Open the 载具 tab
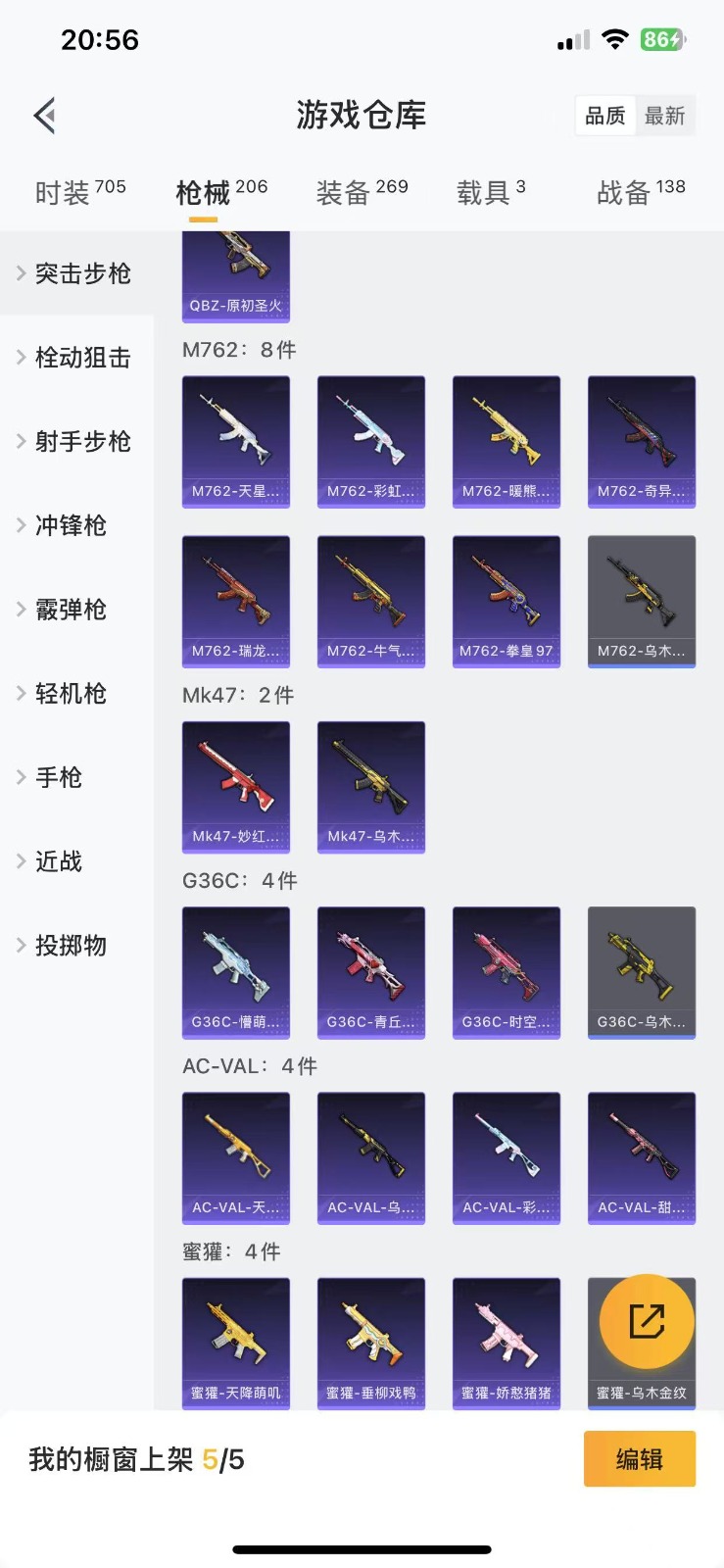 click(491, 192)
